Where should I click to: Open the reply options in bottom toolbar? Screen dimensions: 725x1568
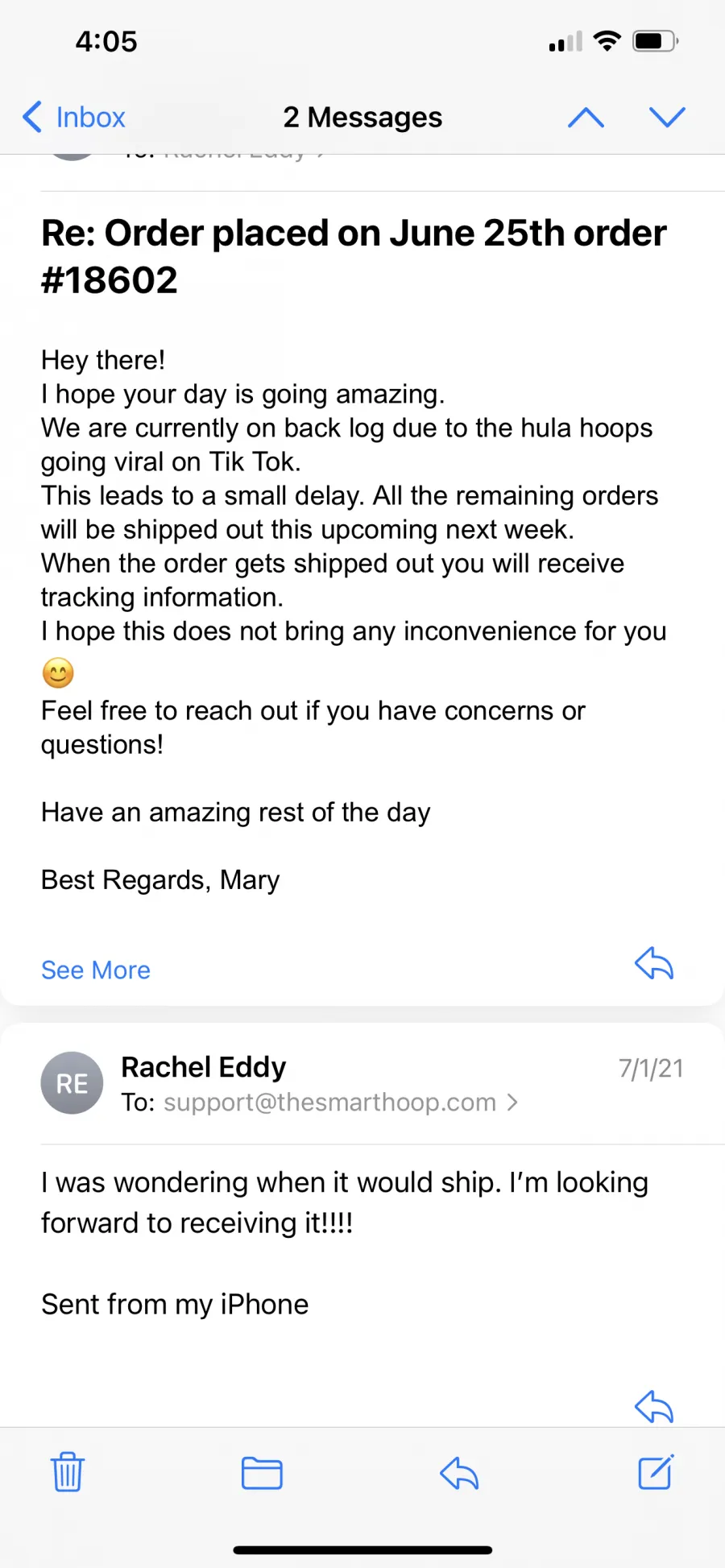click(459, 1473)
